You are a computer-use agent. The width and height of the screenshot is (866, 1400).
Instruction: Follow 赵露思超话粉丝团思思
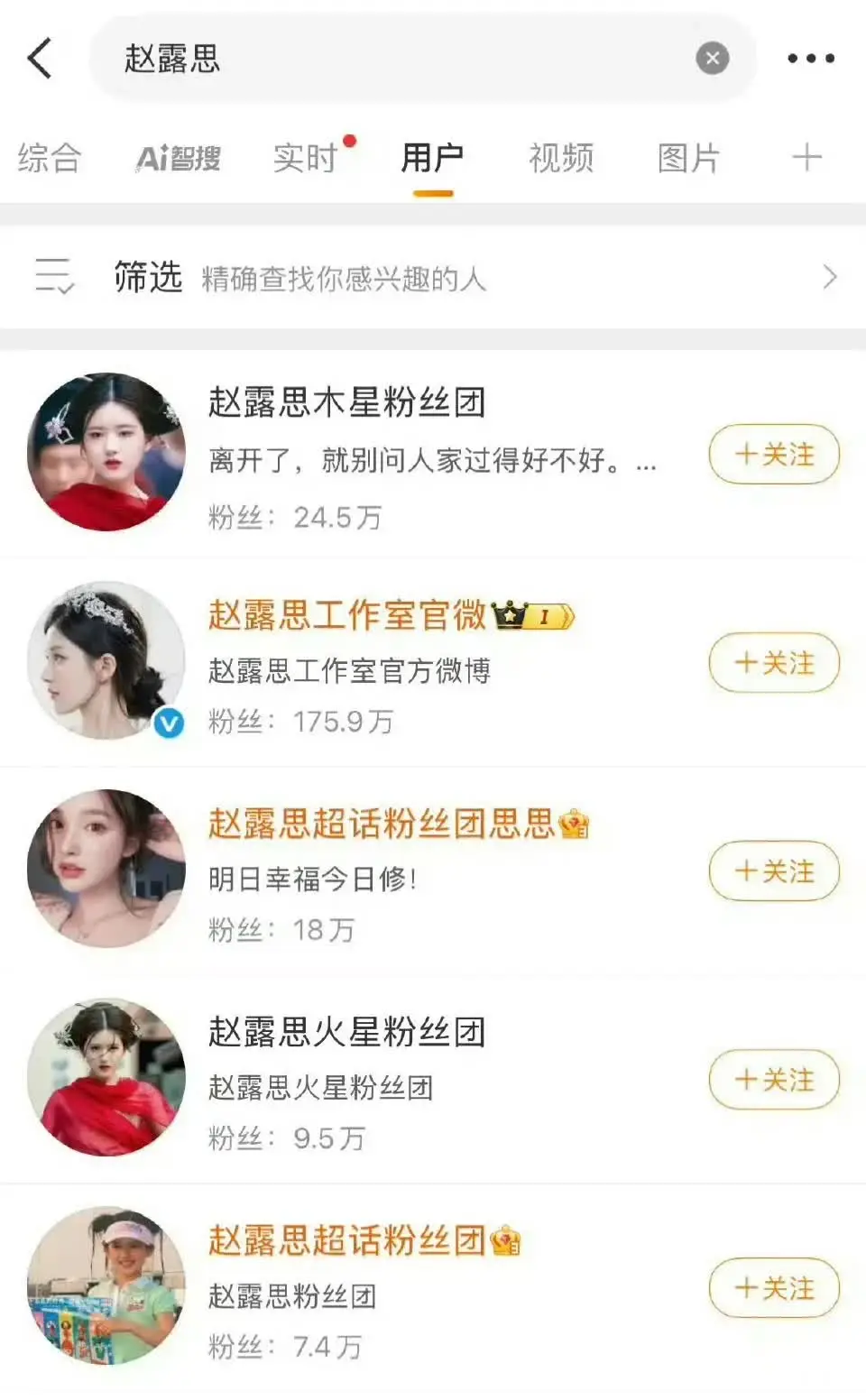774,871
